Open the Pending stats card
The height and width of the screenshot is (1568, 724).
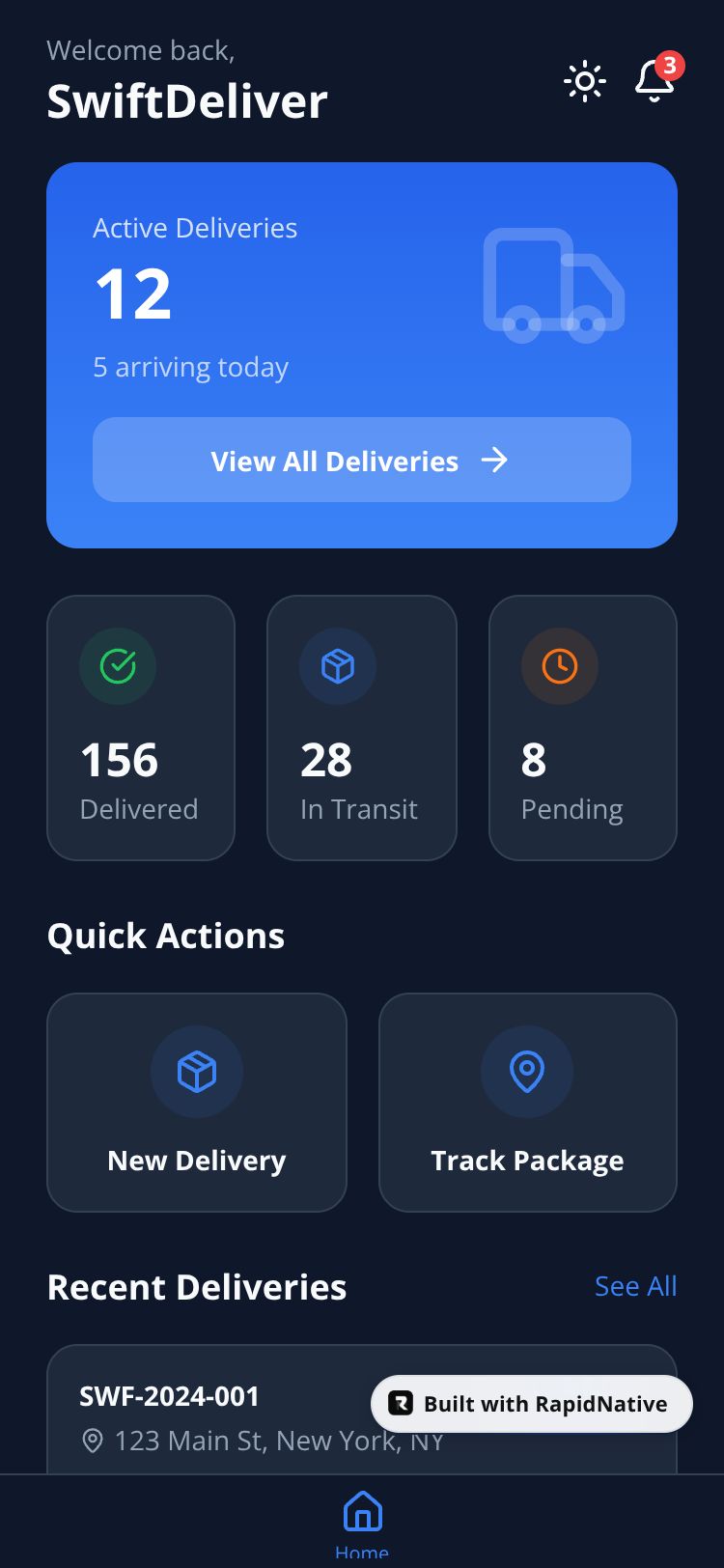click(582, 727)
